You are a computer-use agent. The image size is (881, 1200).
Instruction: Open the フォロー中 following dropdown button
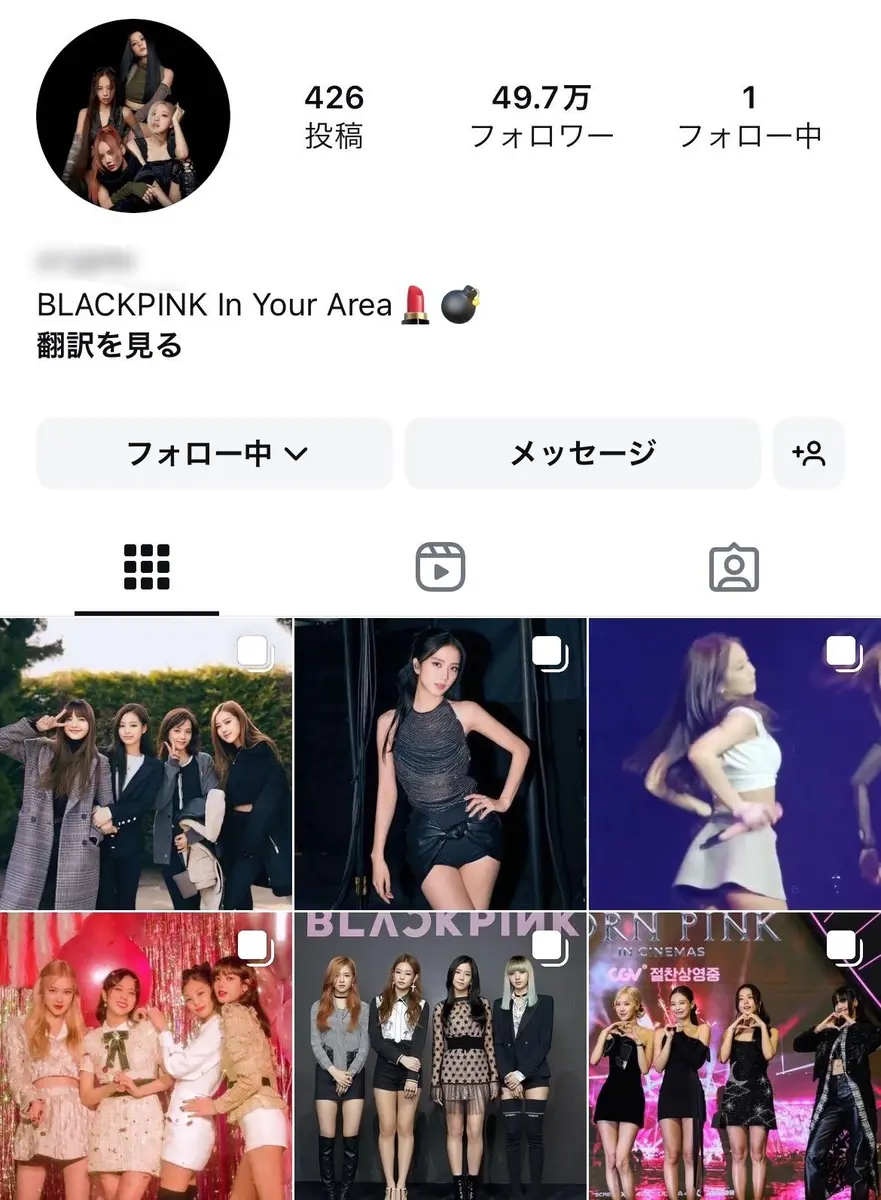click(214, 453)
